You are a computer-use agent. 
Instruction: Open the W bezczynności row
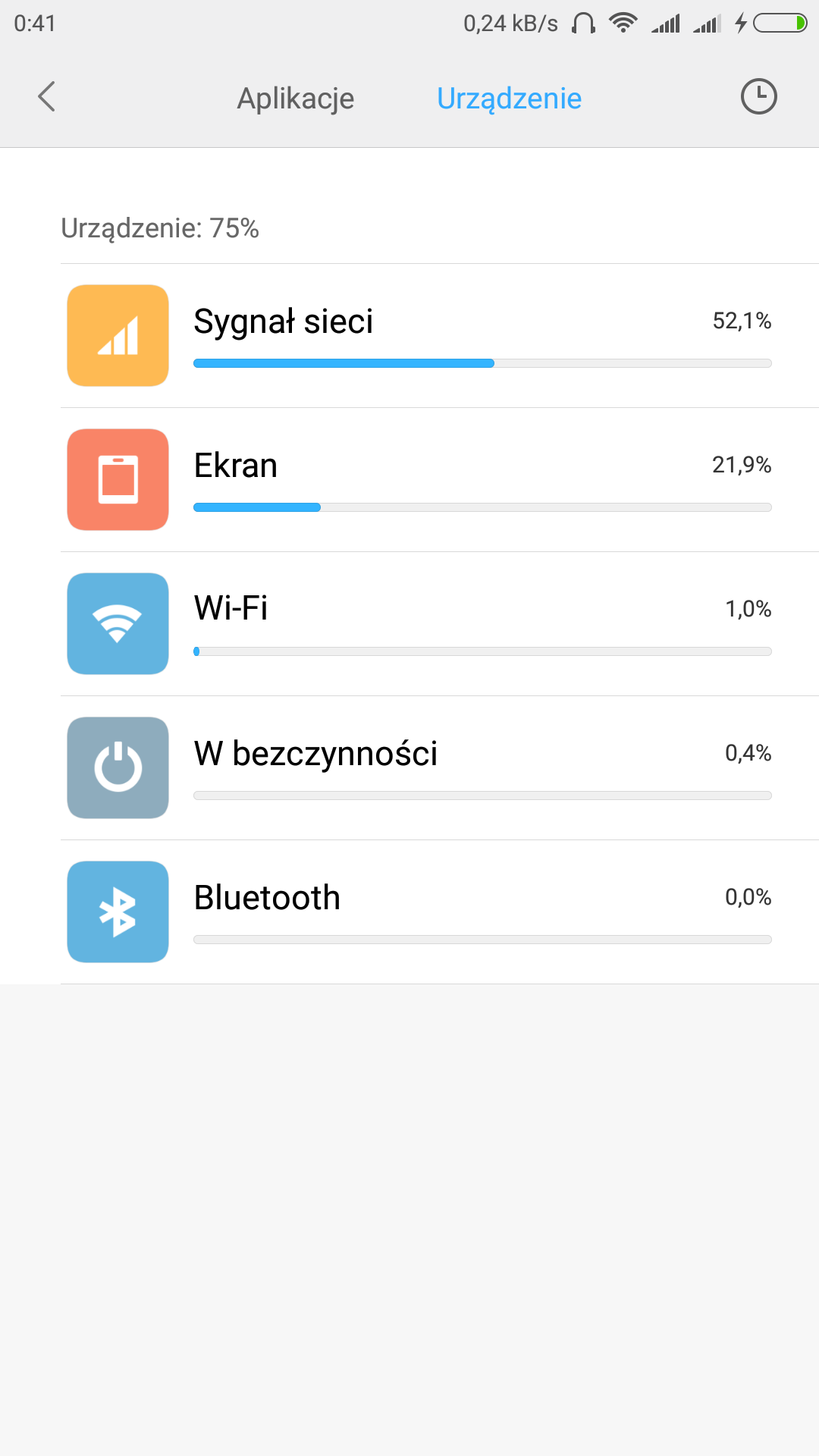[440, 767]
